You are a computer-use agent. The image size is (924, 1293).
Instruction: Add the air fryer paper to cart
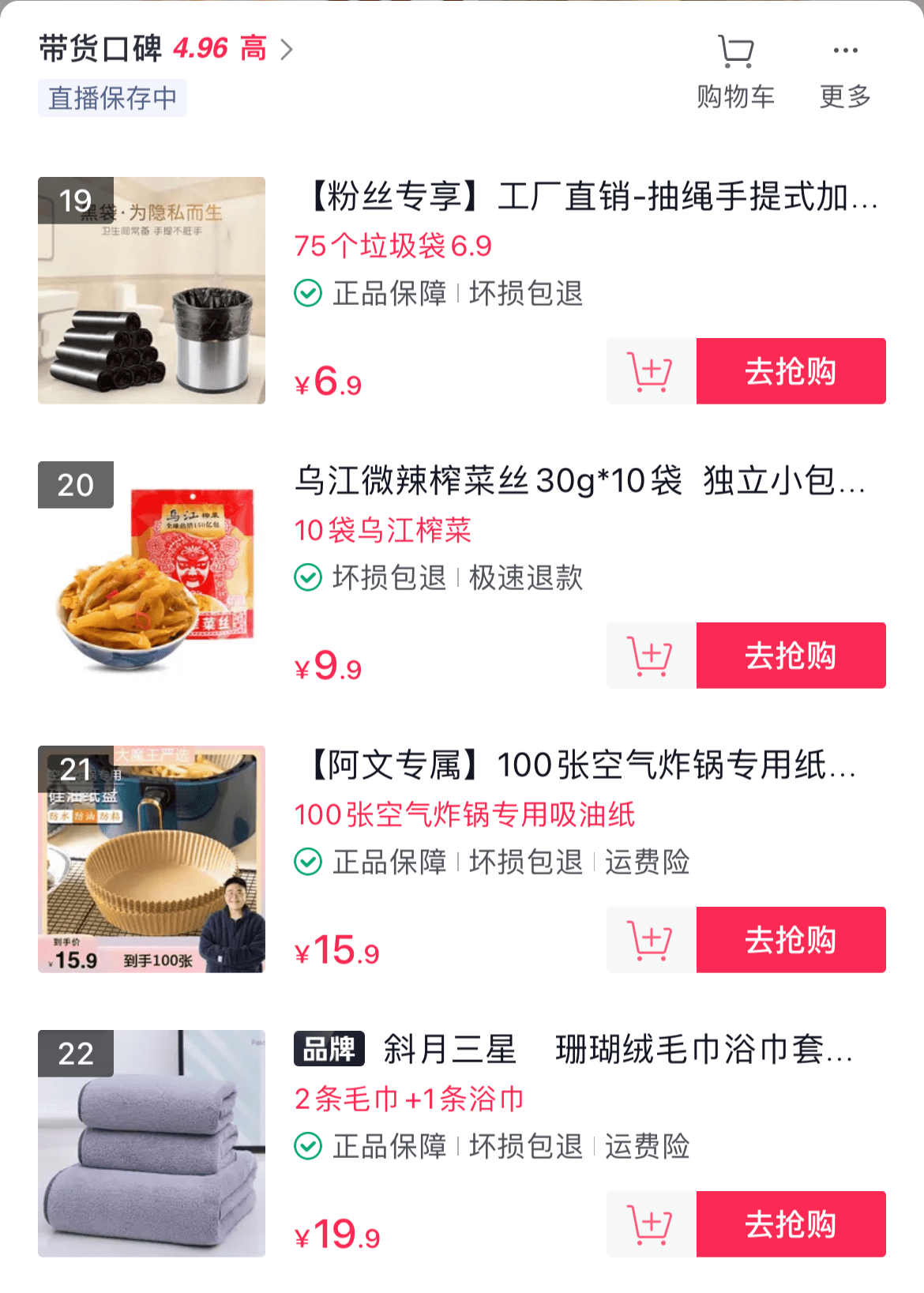[651, 940]
